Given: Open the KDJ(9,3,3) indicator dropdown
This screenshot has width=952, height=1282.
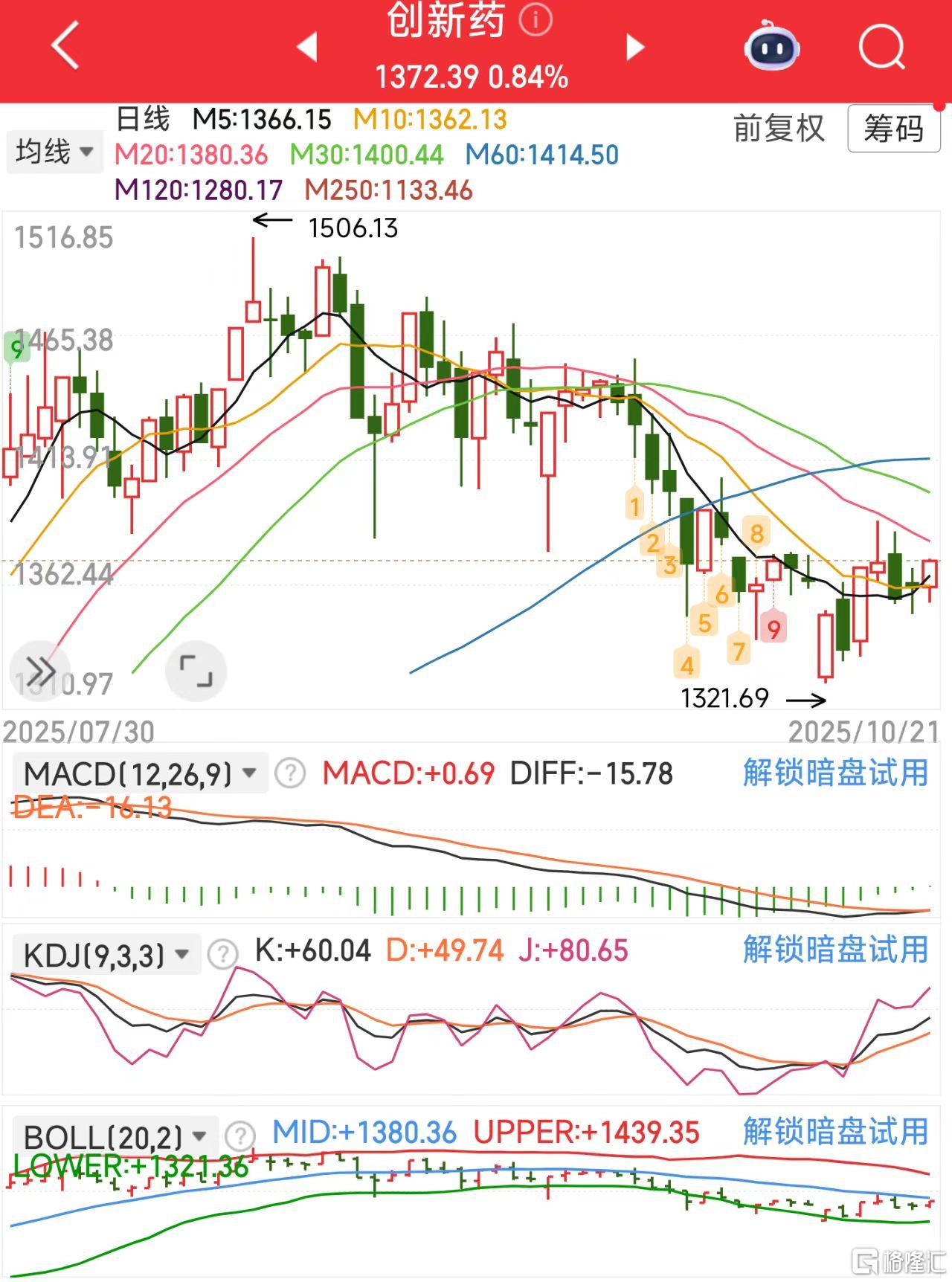Looking at the screenshot, I should click(x=106, y=954).
